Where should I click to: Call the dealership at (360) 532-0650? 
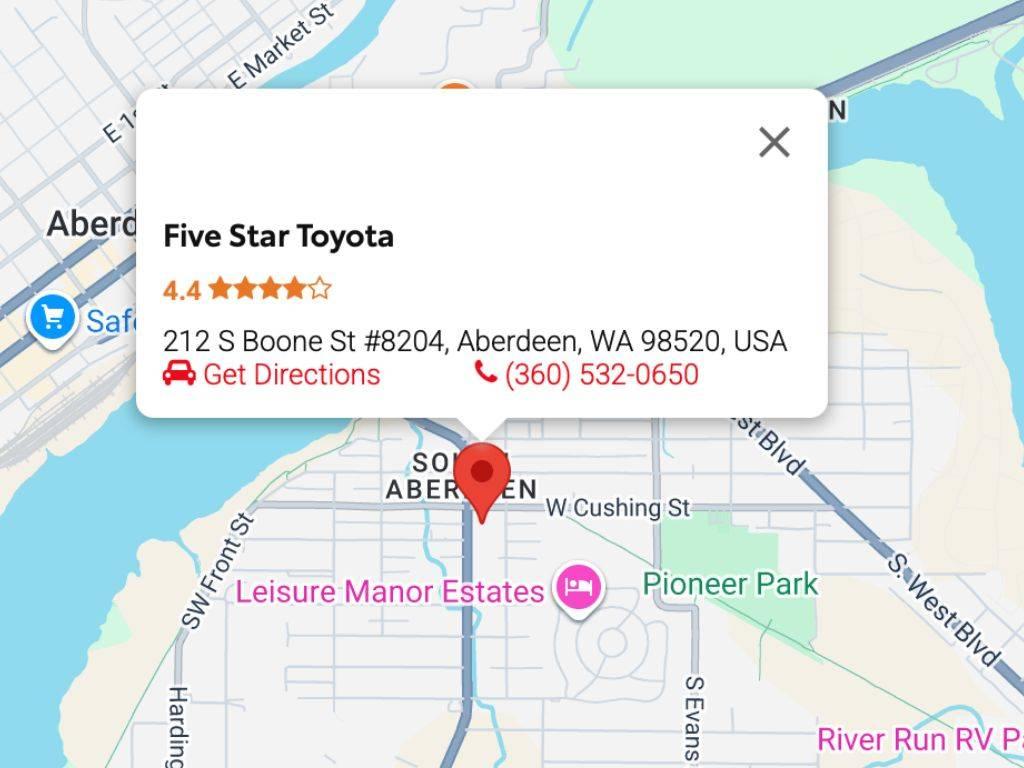(x=587, y=375)
